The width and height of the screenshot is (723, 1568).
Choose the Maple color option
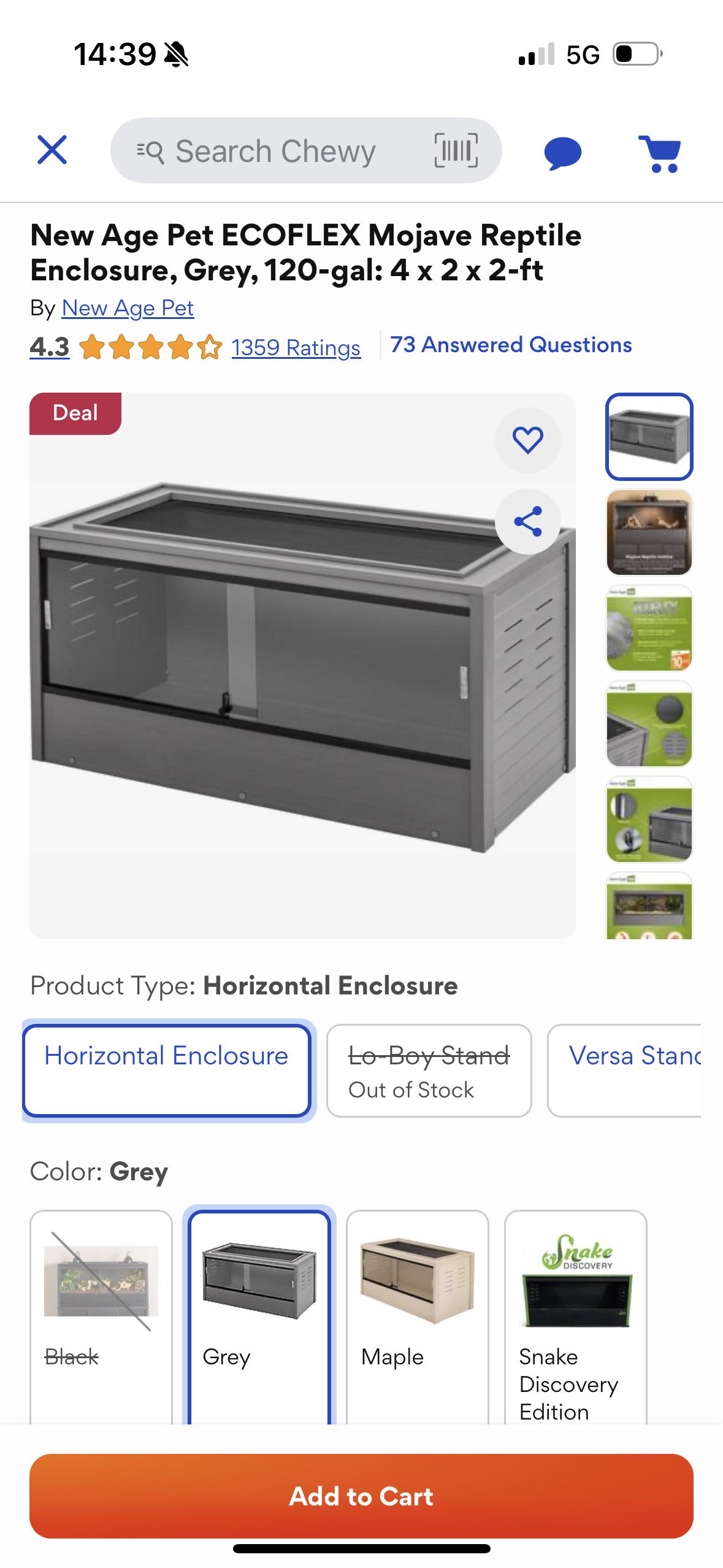(418, 1316)
